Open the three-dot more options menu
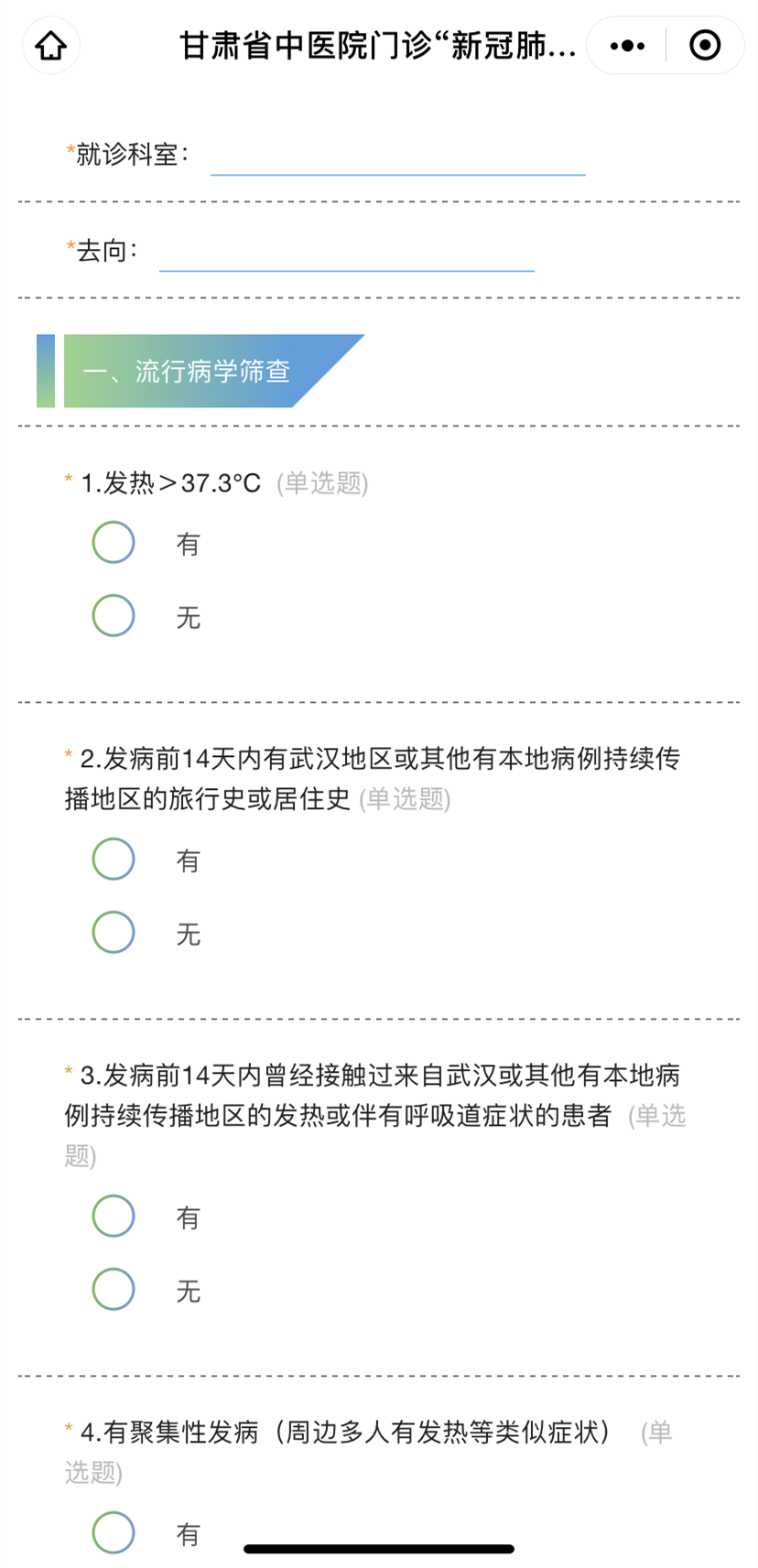758x1568 pixels. 627,45
